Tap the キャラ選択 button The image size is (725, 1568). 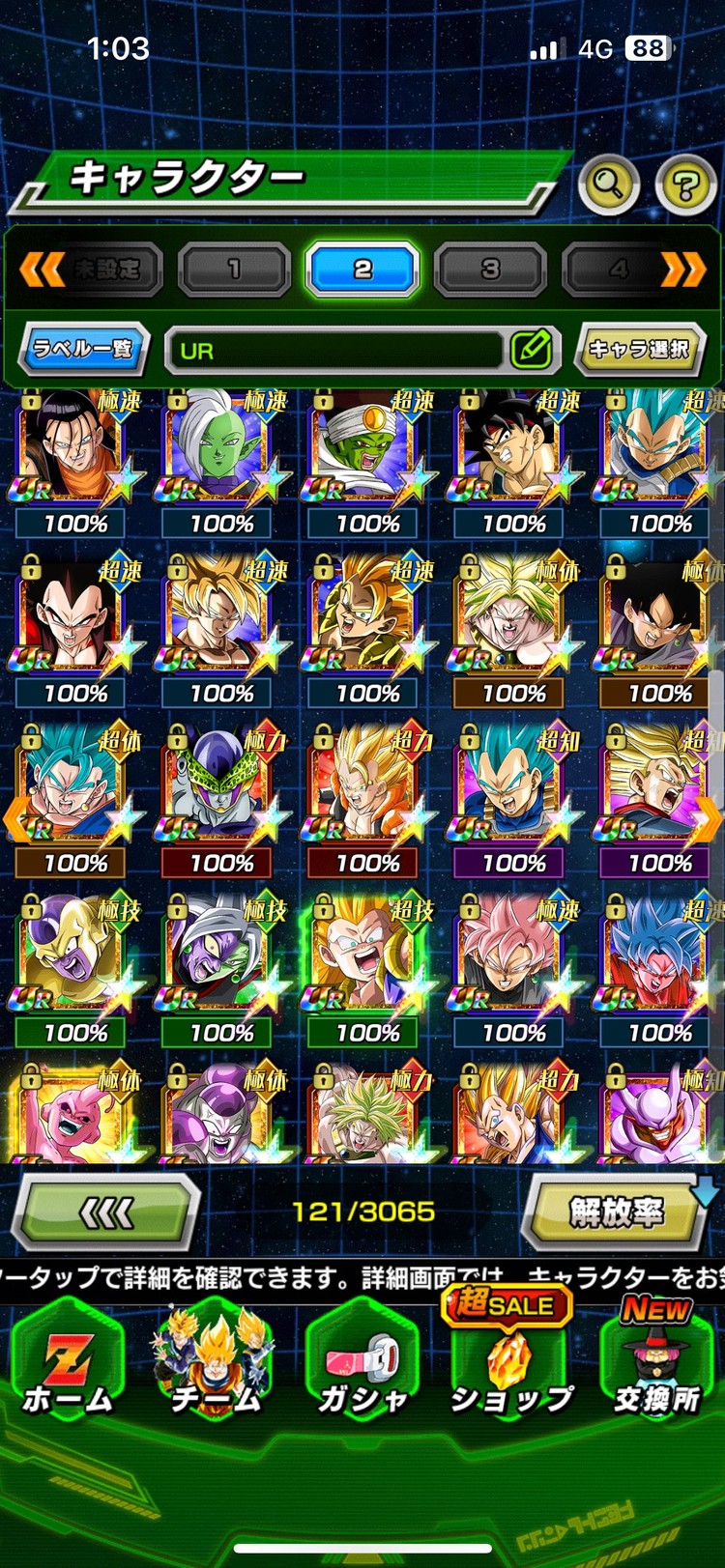point(639,349)
